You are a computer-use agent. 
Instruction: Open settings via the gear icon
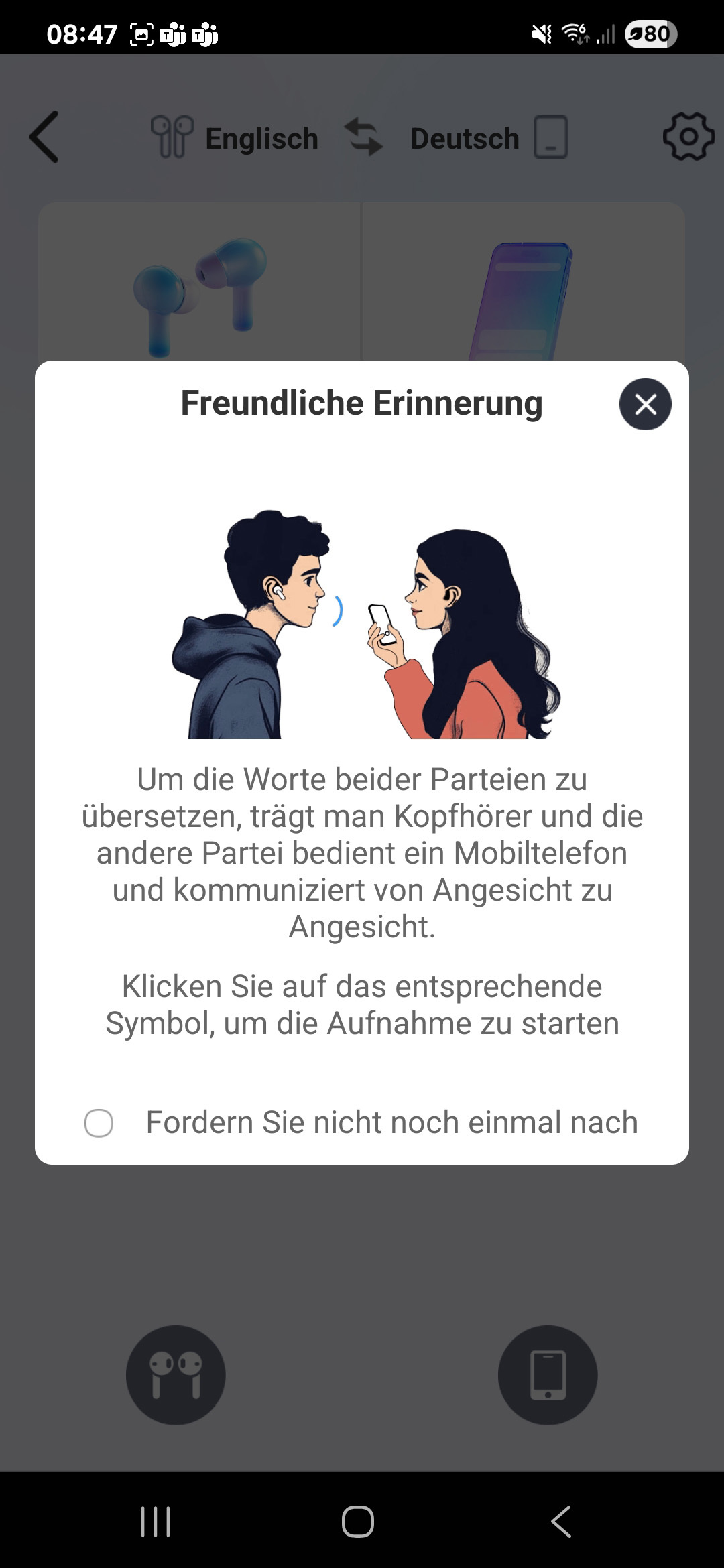tap(688, 137)
